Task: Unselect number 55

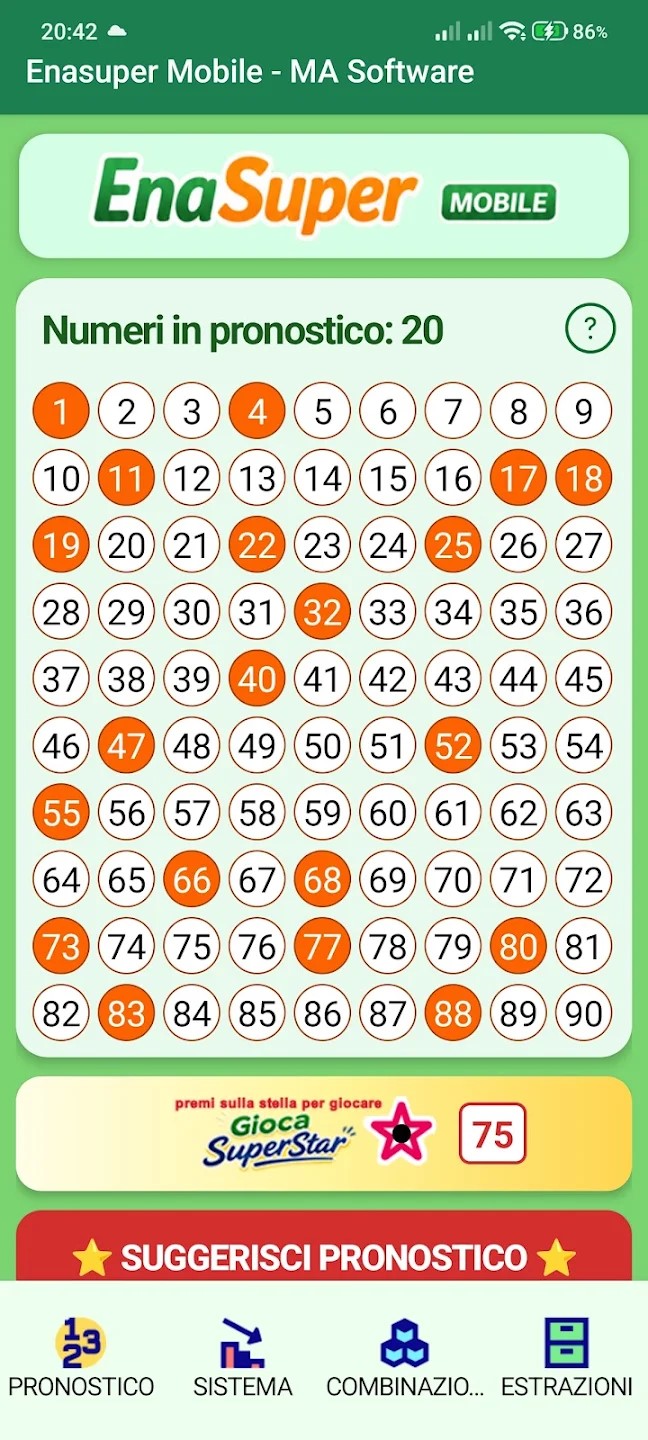Action: [61, 813]
